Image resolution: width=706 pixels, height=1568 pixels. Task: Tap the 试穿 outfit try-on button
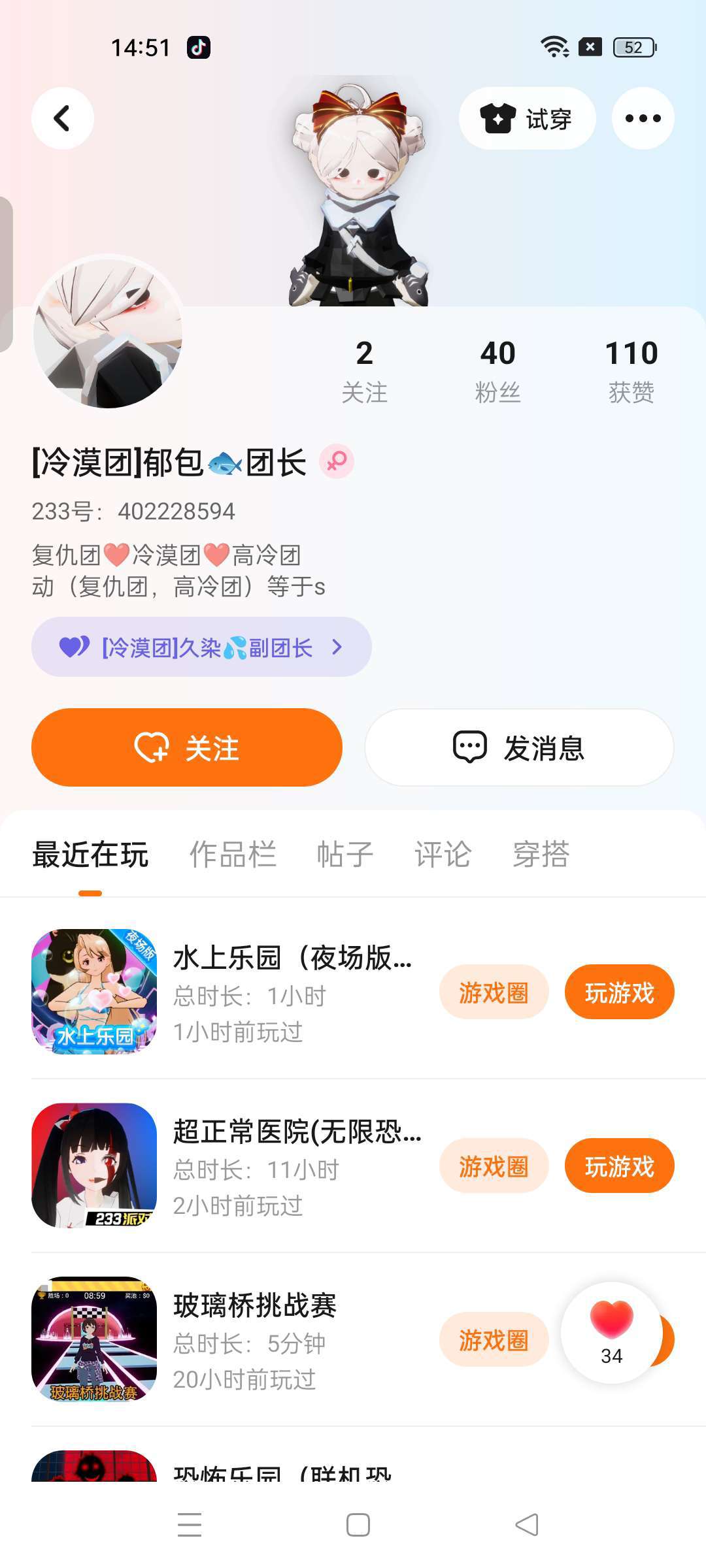[x=527, y=118]
